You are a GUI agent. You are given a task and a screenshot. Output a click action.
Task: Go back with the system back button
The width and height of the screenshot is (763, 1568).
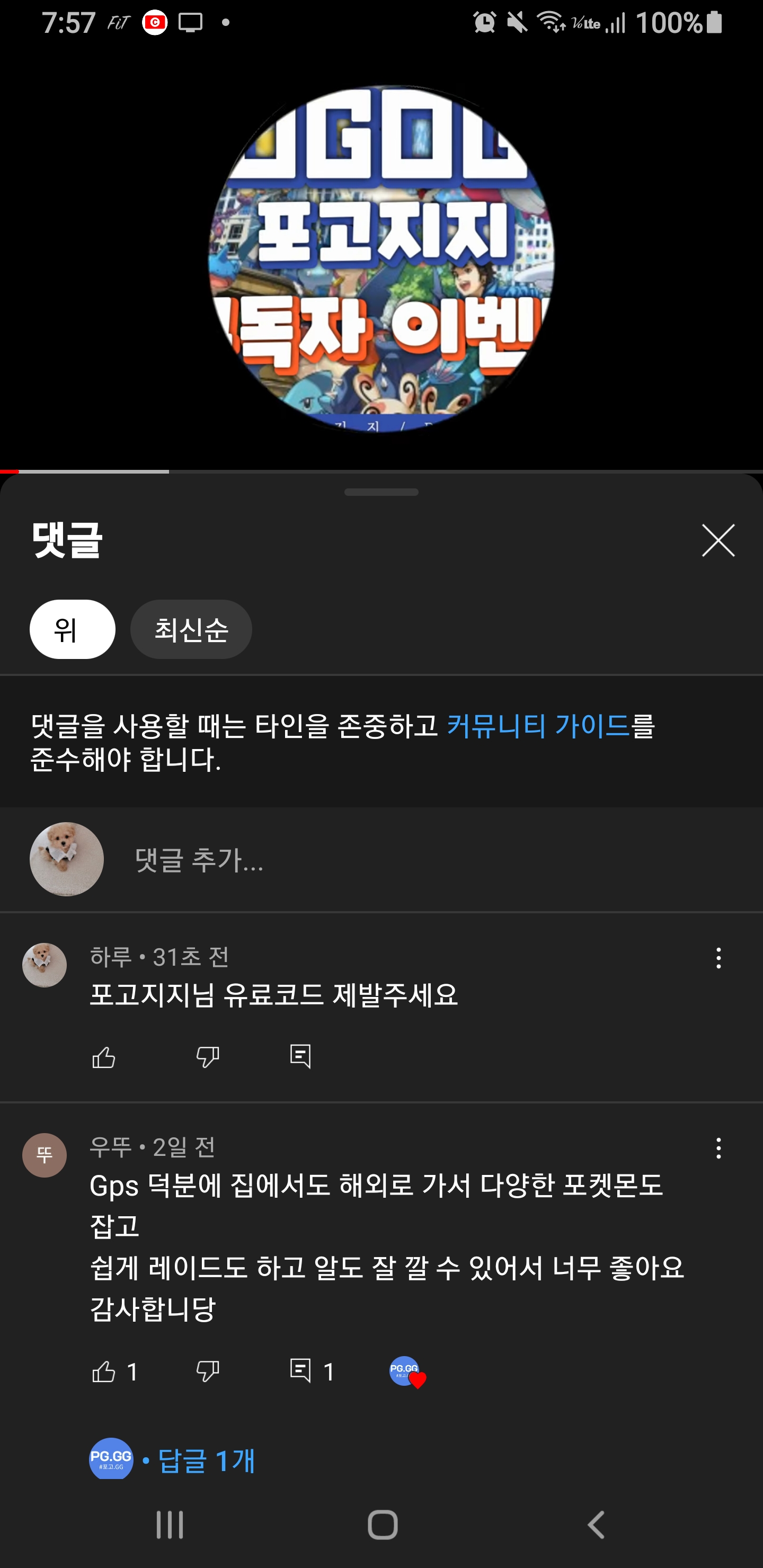tap(596, 1525)
